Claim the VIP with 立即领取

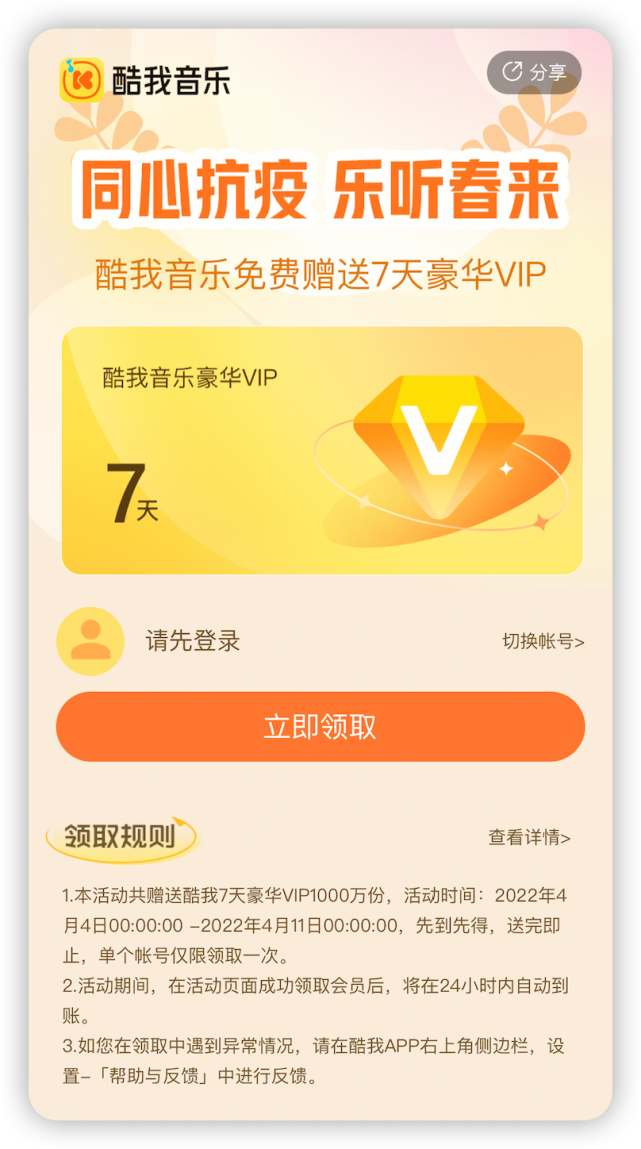coord(320,726)
